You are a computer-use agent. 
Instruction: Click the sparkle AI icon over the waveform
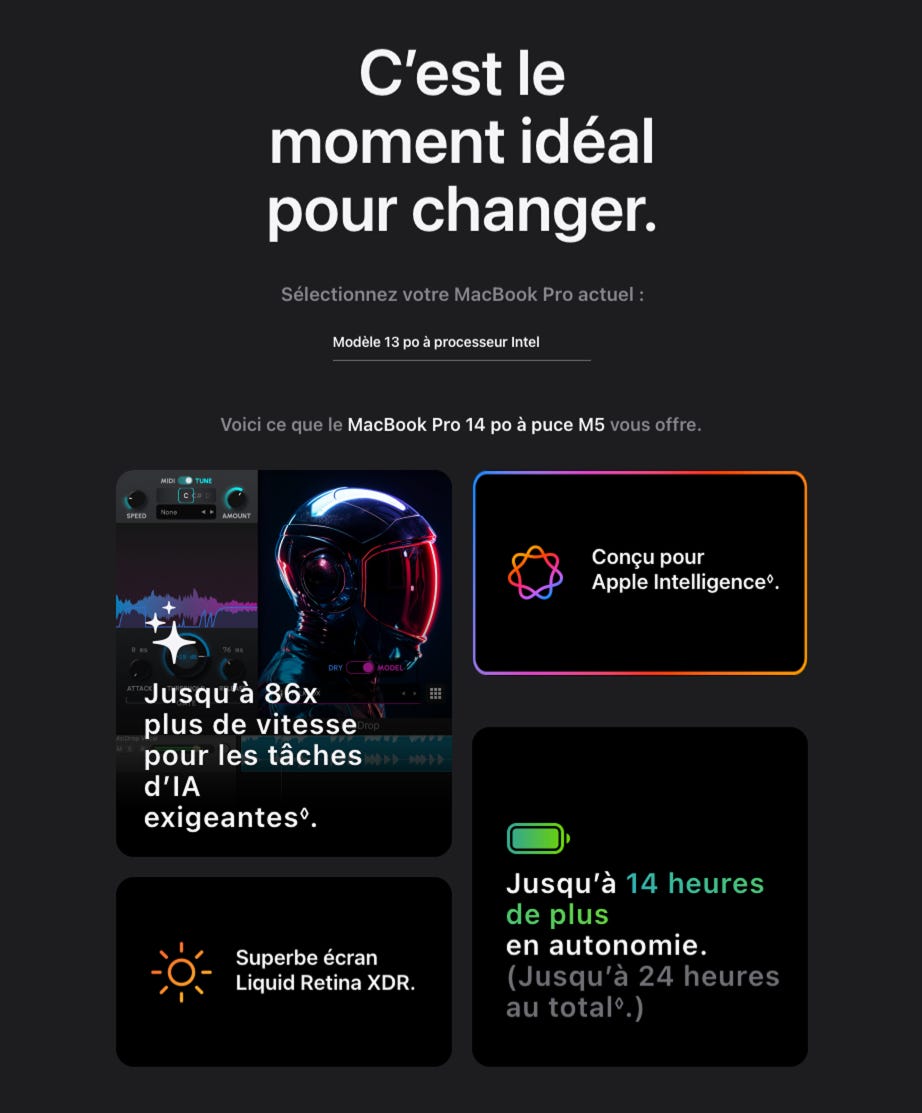[173, 643]
